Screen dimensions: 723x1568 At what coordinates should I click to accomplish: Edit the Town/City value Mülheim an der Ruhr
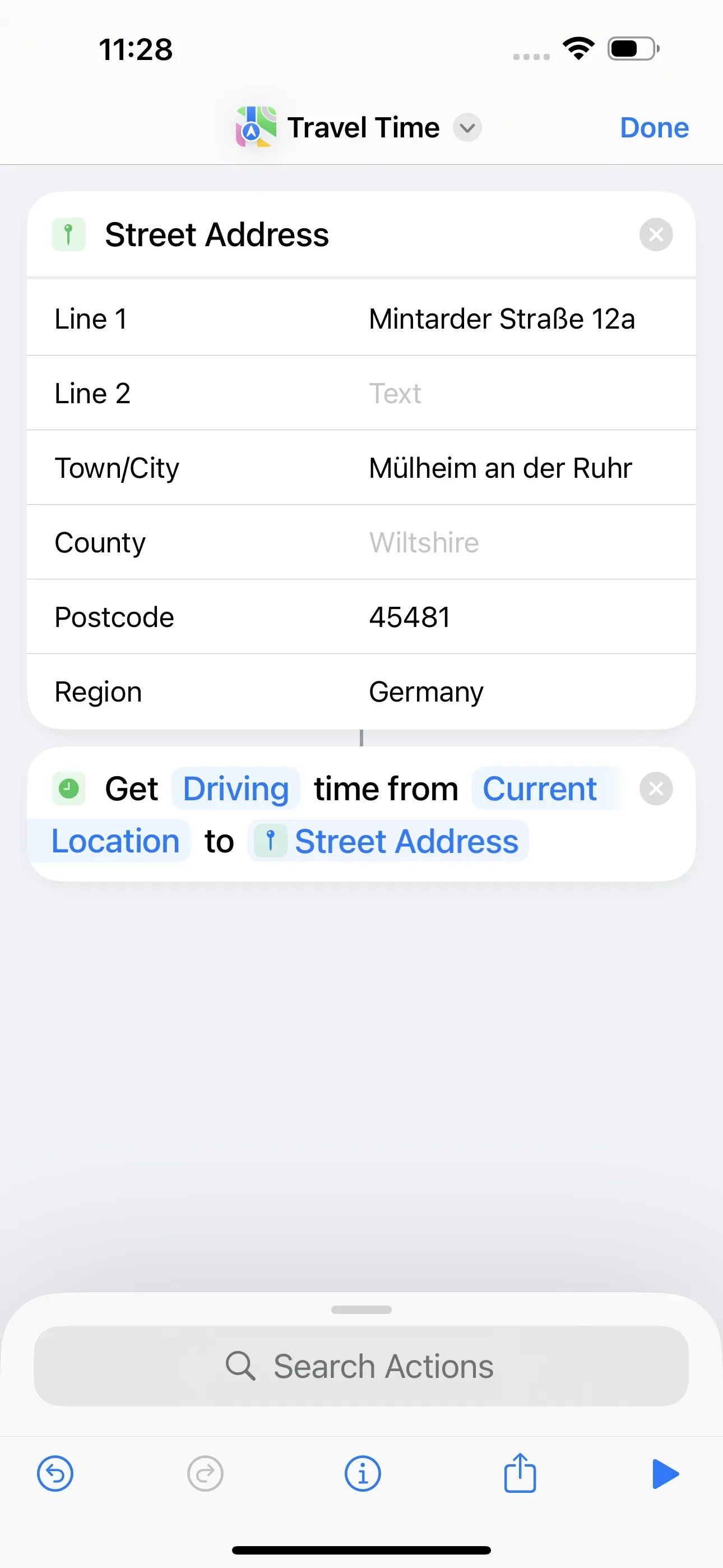point(500,468)
